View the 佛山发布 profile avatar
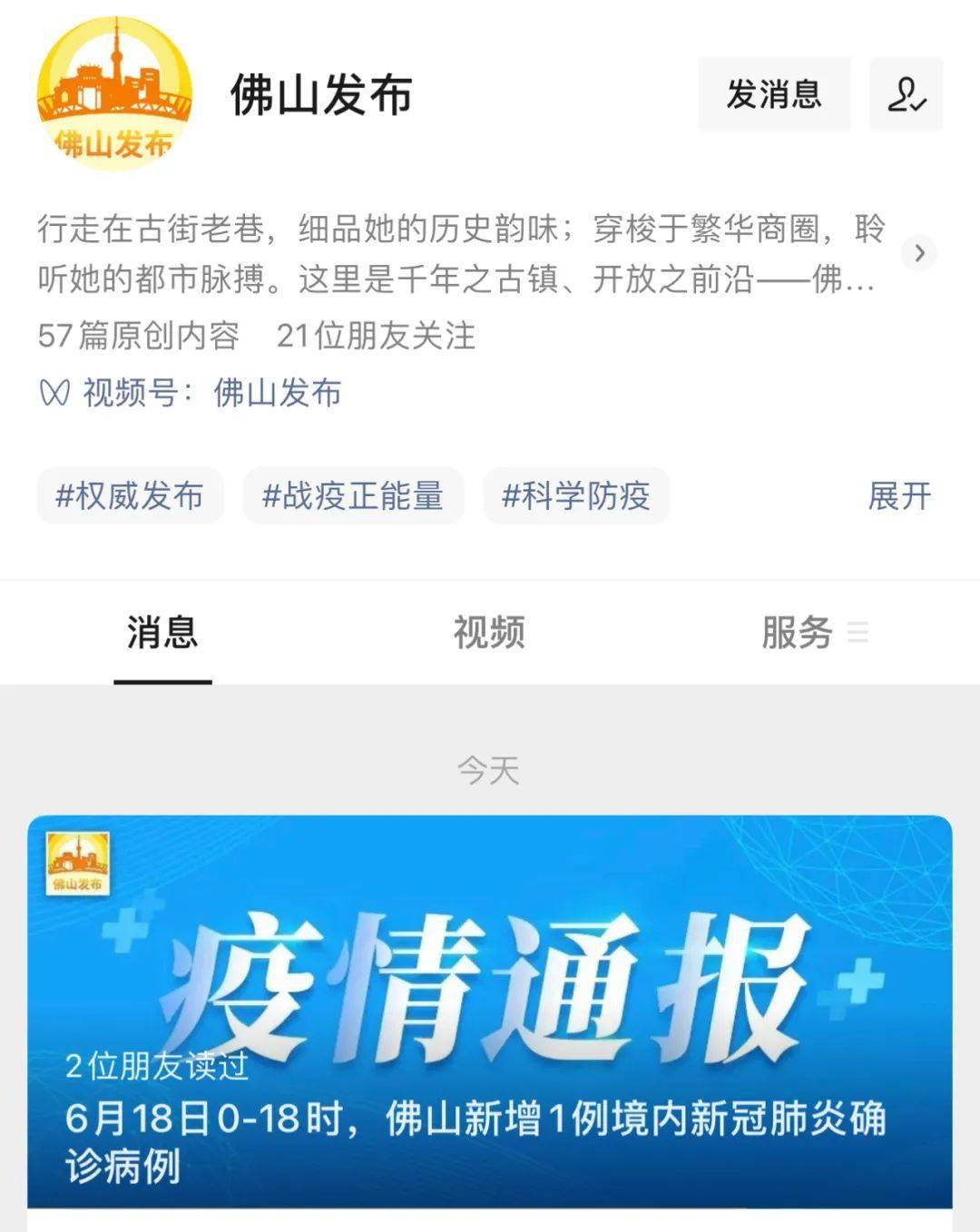The image size is (980, 1232). point(114,94)
